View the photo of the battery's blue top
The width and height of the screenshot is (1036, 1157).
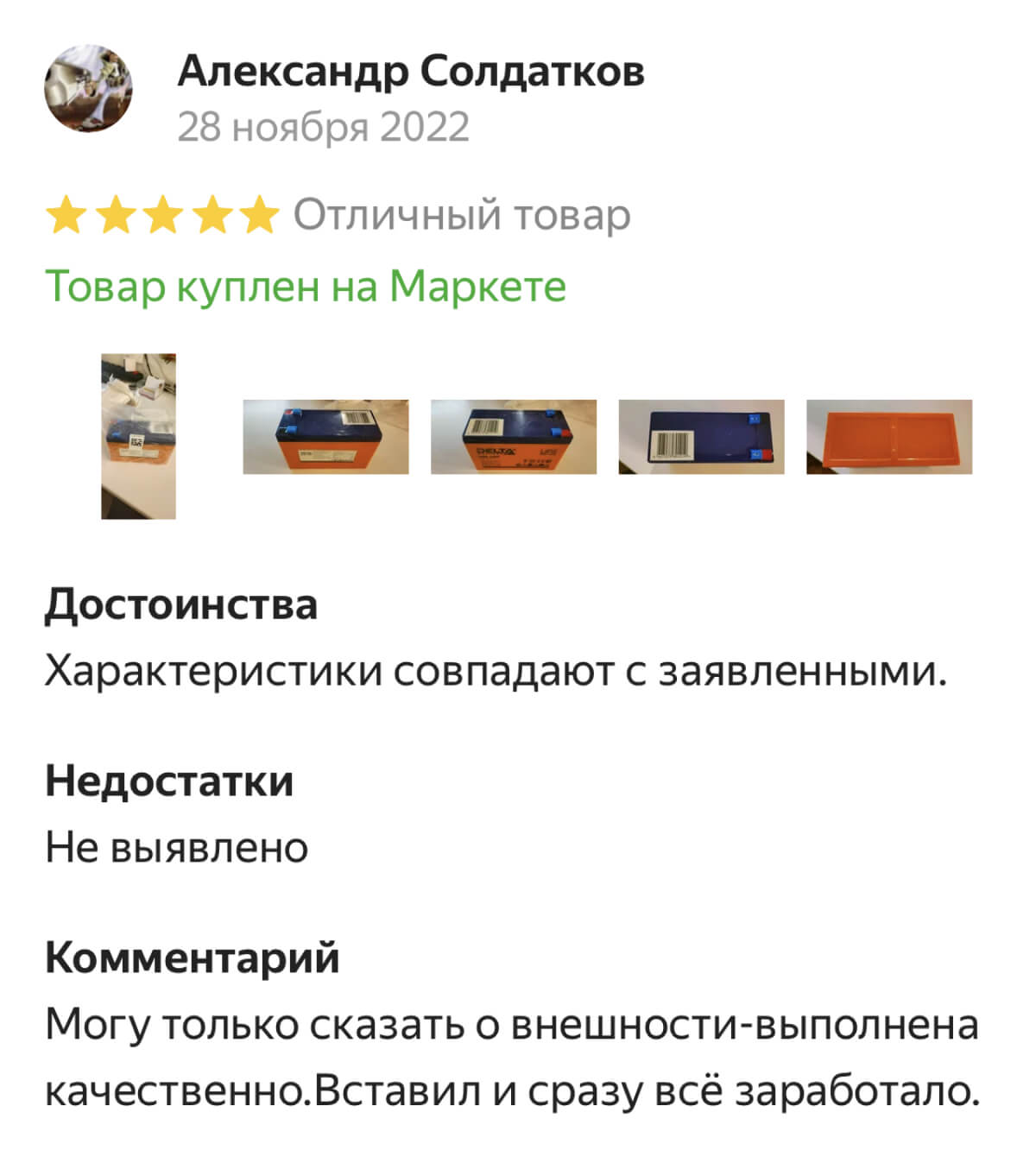[701, 437]
